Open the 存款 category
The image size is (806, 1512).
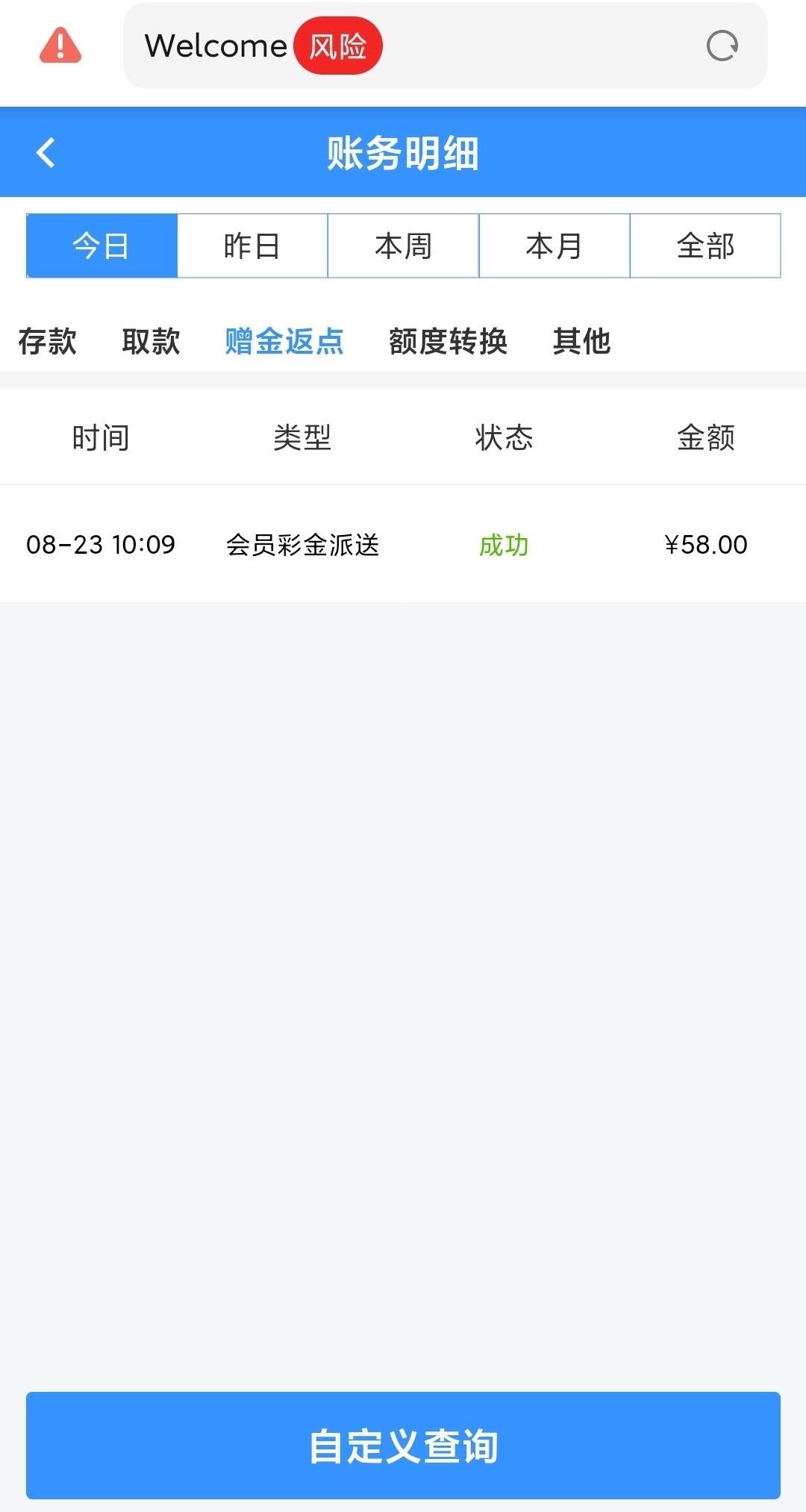[48, 341]
